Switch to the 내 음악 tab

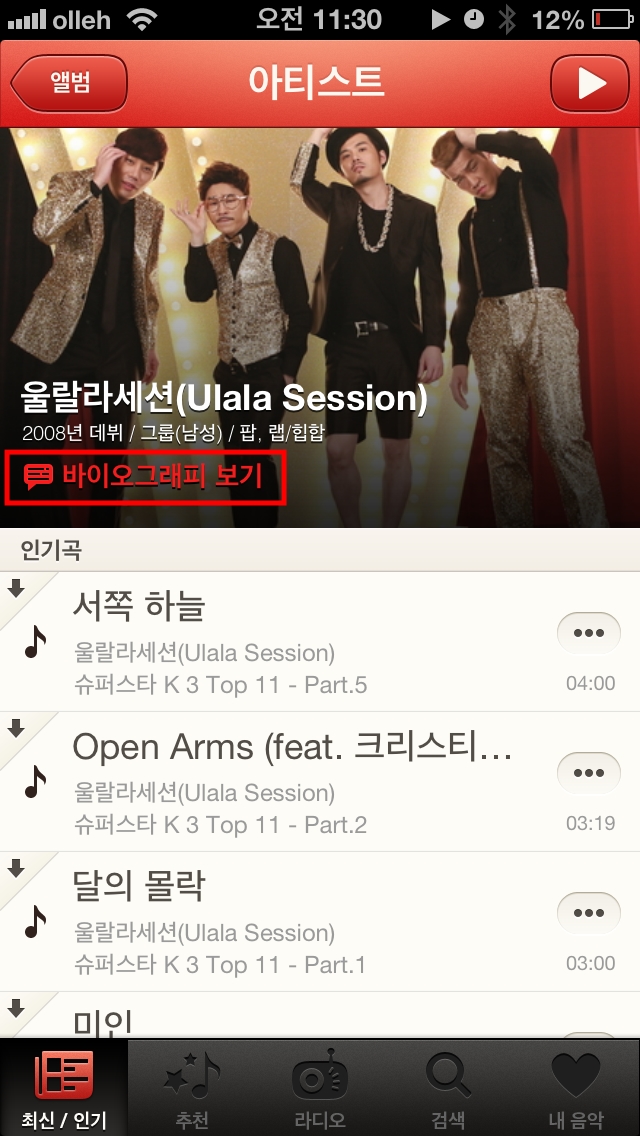pyautogui.click(x=576, y=1088)
